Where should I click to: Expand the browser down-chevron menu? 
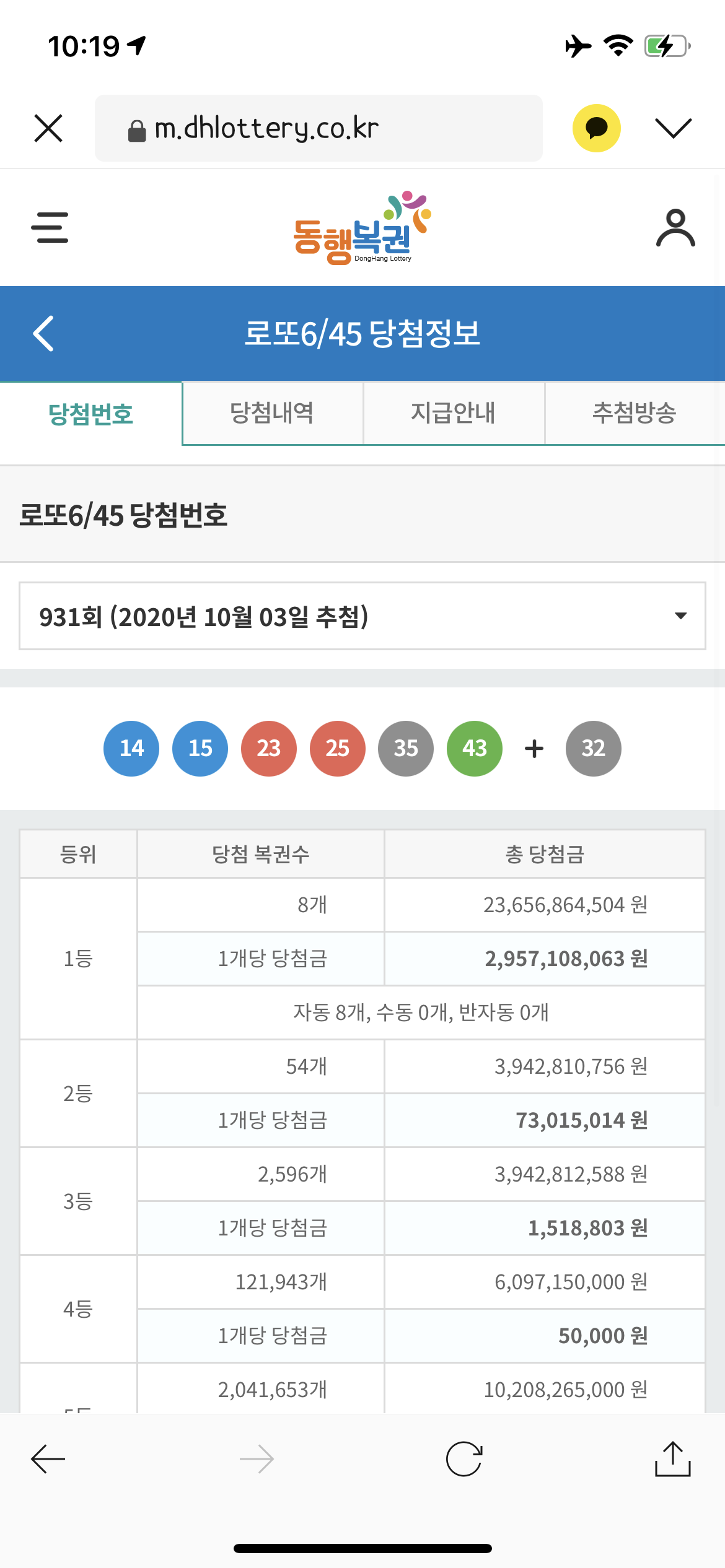point(673,128)
